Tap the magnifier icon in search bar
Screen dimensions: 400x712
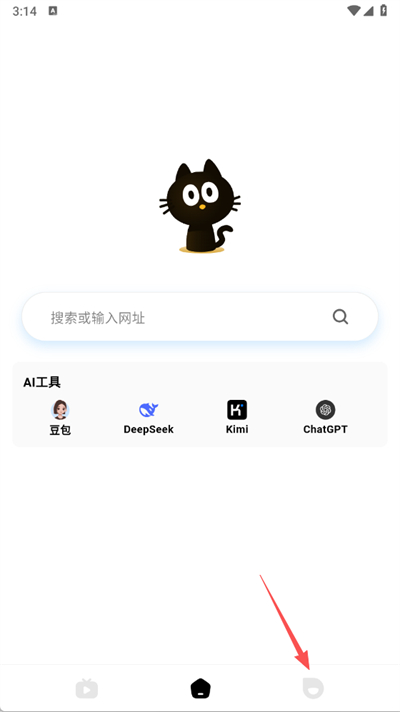click(x=340, y=316)
